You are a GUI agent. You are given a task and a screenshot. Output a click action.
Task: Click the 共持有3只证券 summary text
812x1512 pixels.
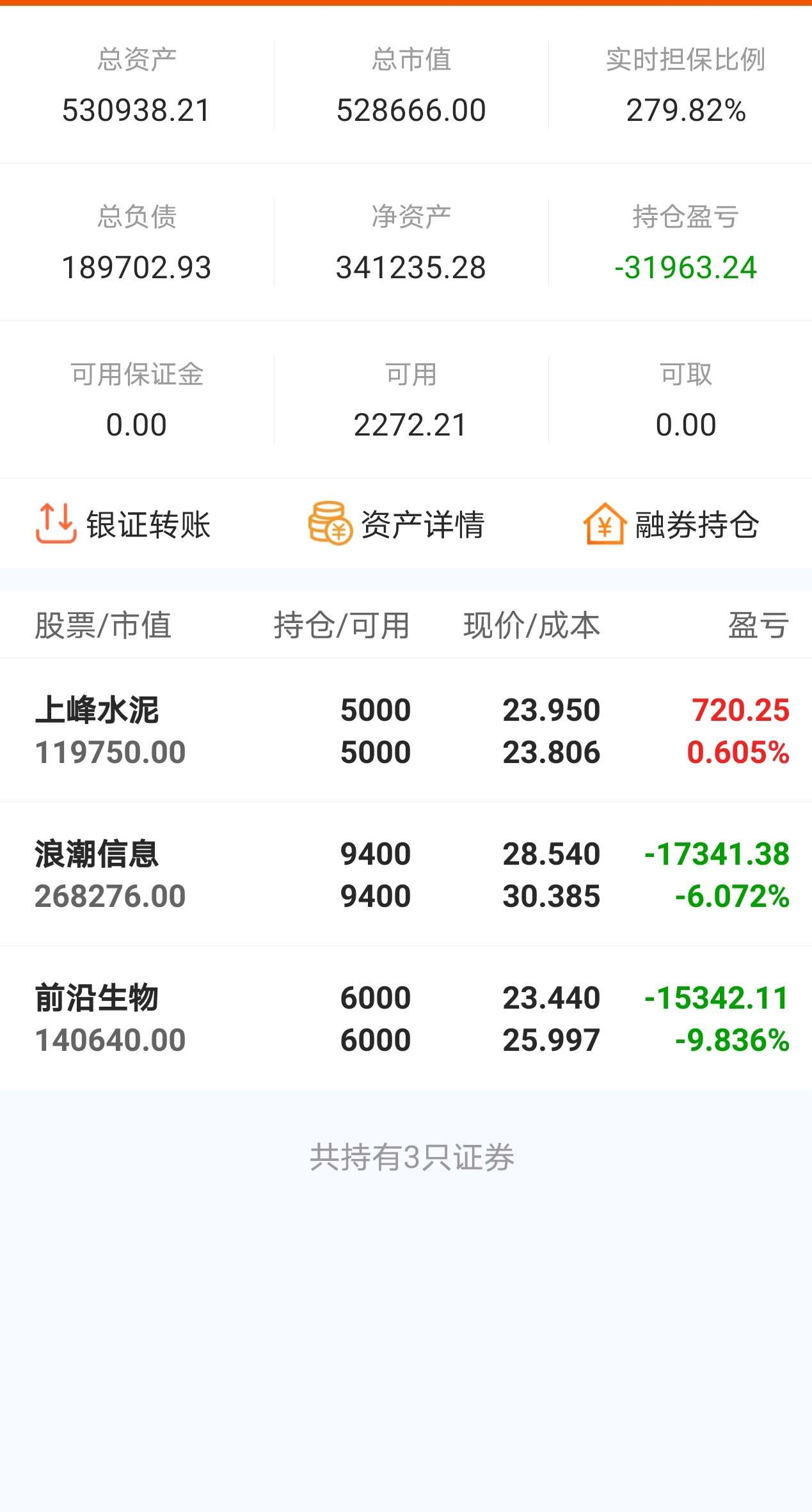[406, 1154]
